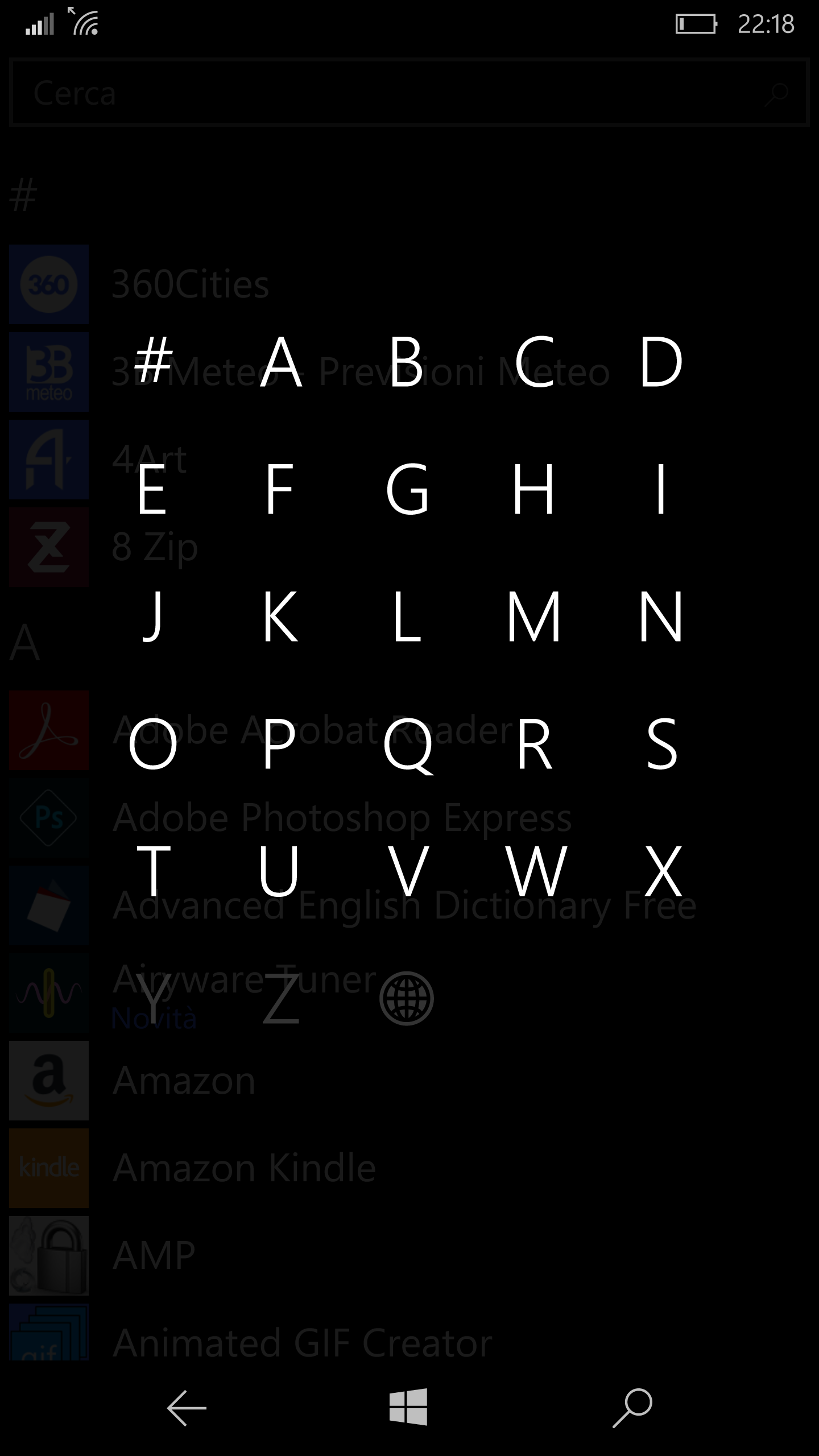The height and width of the screenshot is (1456, 819).
Task: Jump to apps under G
Action: 407,488
